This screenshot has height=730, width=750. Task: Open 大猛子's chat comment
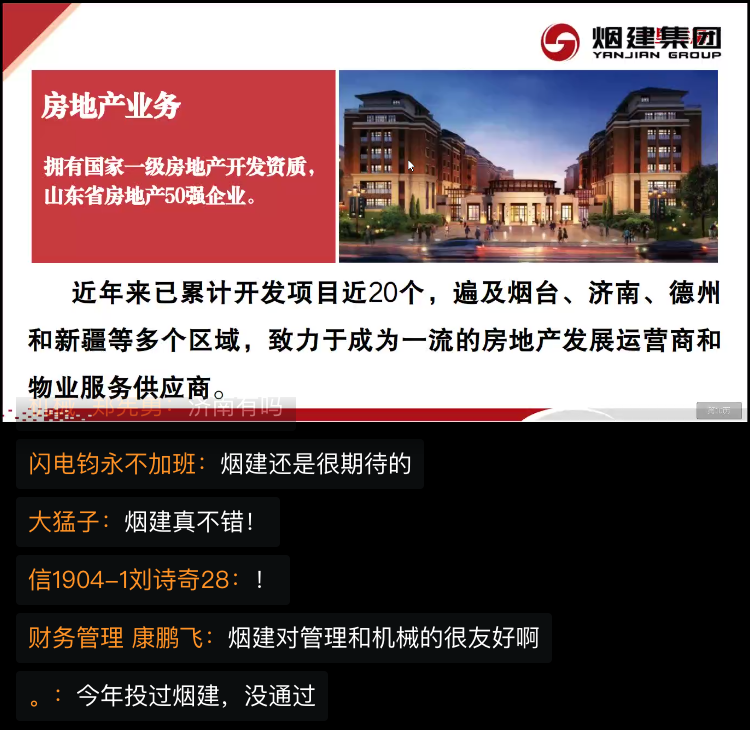pos(148,522)
